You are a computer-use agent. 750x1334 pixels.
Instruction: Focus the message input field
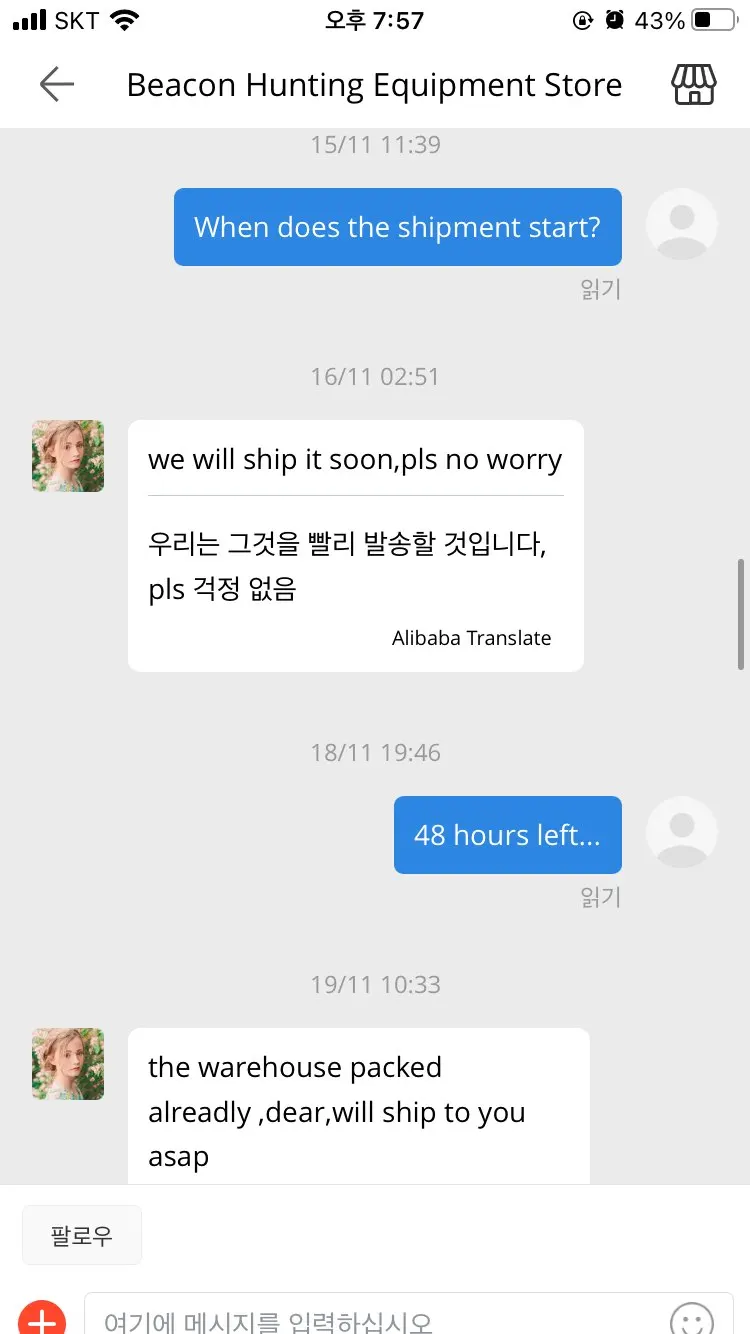tap(370, 1320)
